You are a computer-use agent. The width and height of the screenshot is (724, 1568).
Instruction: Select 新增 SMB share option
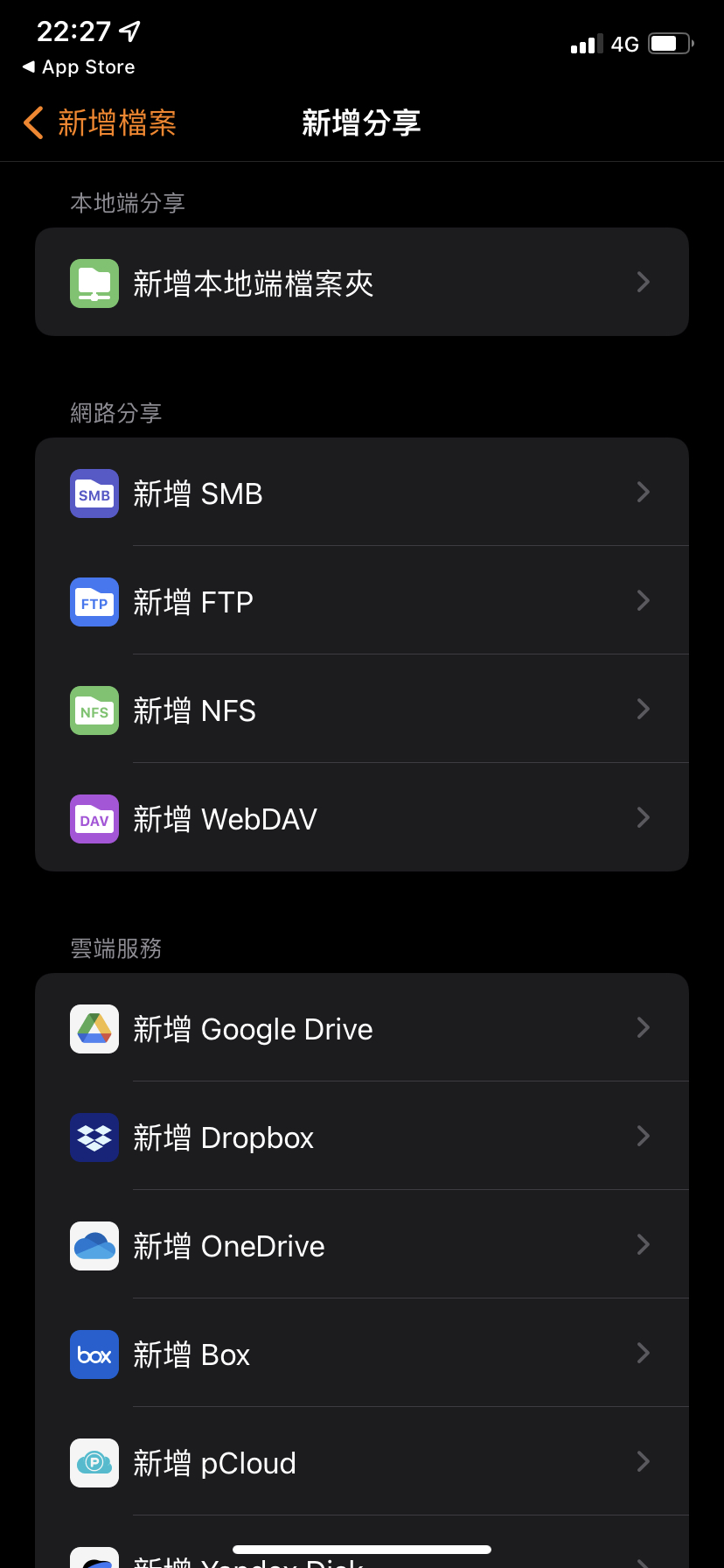pos(362,492)
